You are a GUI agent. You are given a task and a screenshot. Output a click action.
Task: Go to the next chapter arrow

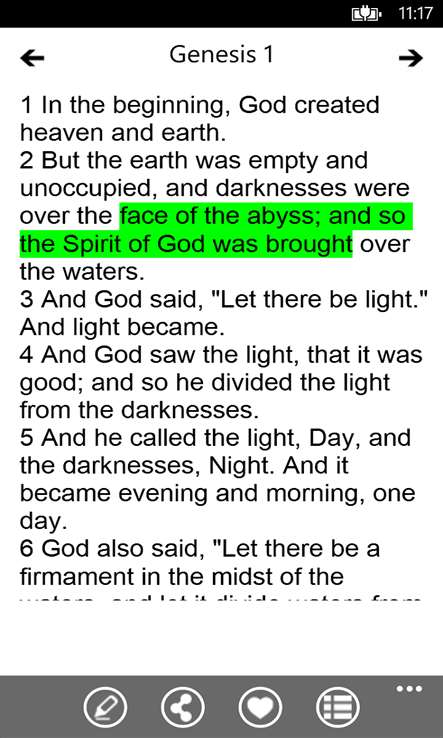coord(411,58)
